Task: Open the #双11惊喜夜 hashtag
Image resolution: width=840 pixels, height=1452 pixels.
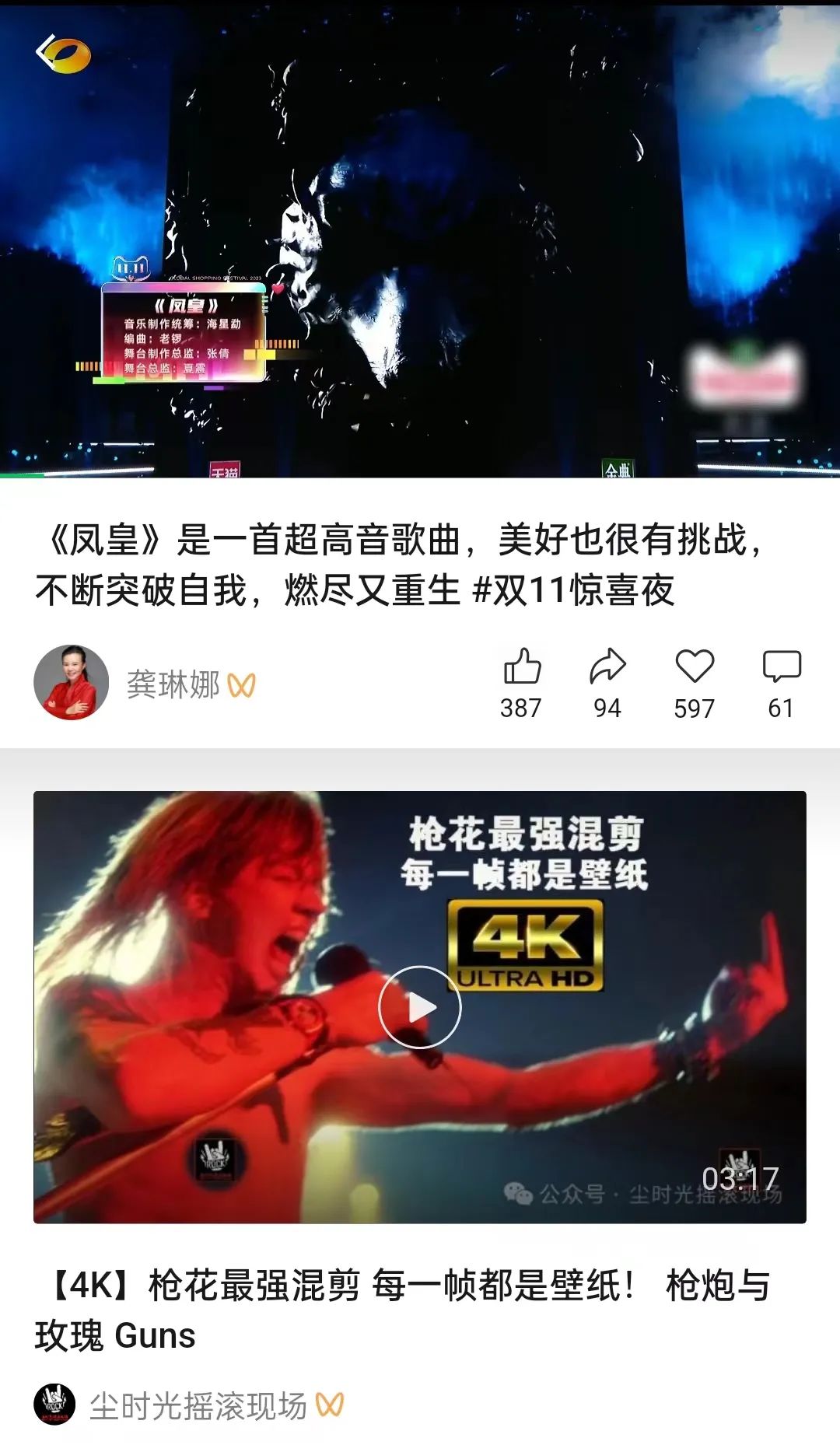Action: (574, 590)
